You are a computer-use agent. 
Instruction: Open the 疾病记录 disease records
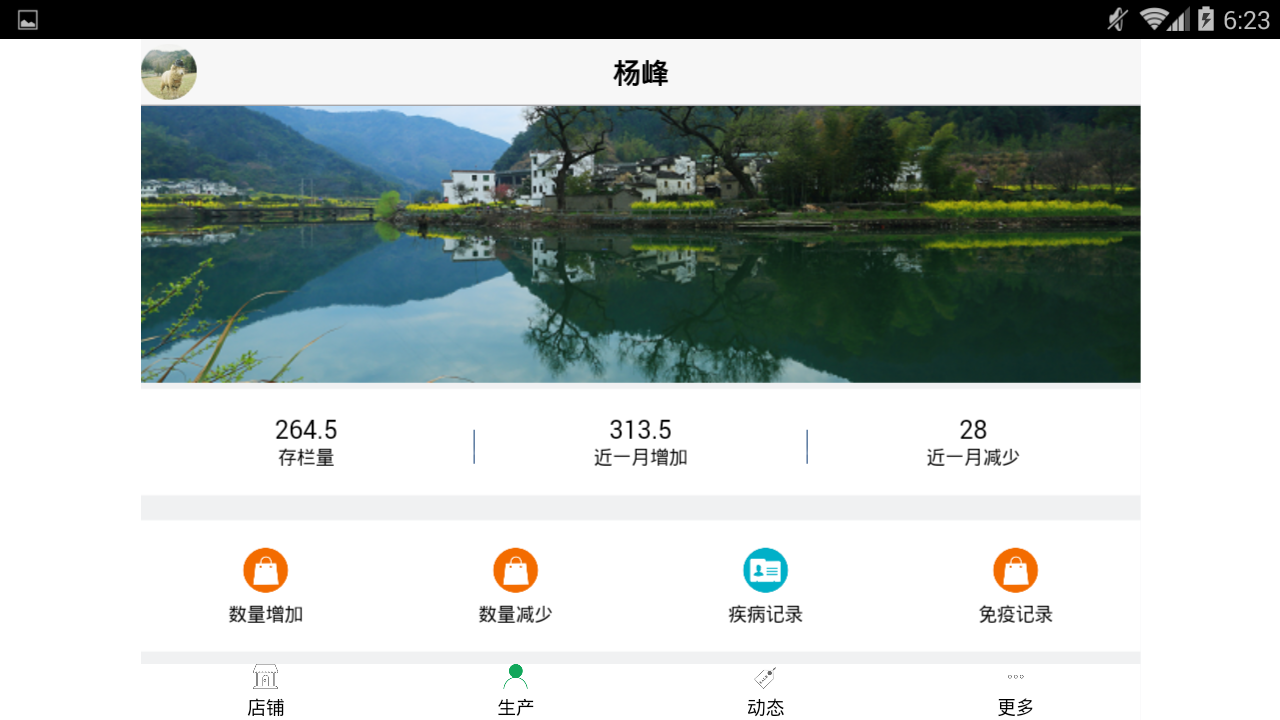766,586
